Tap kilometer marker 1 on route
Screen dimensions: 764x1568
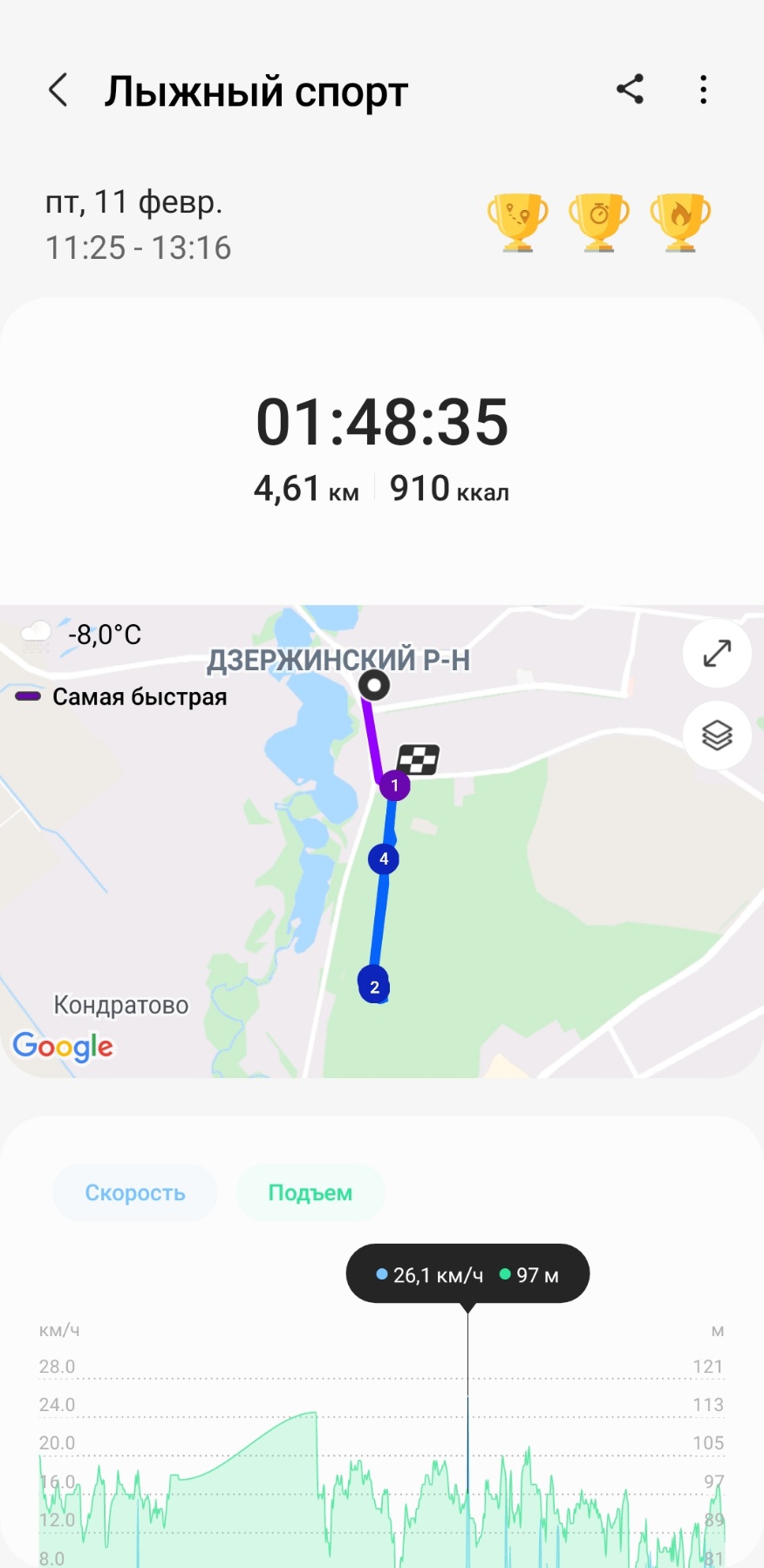[394, 785]
